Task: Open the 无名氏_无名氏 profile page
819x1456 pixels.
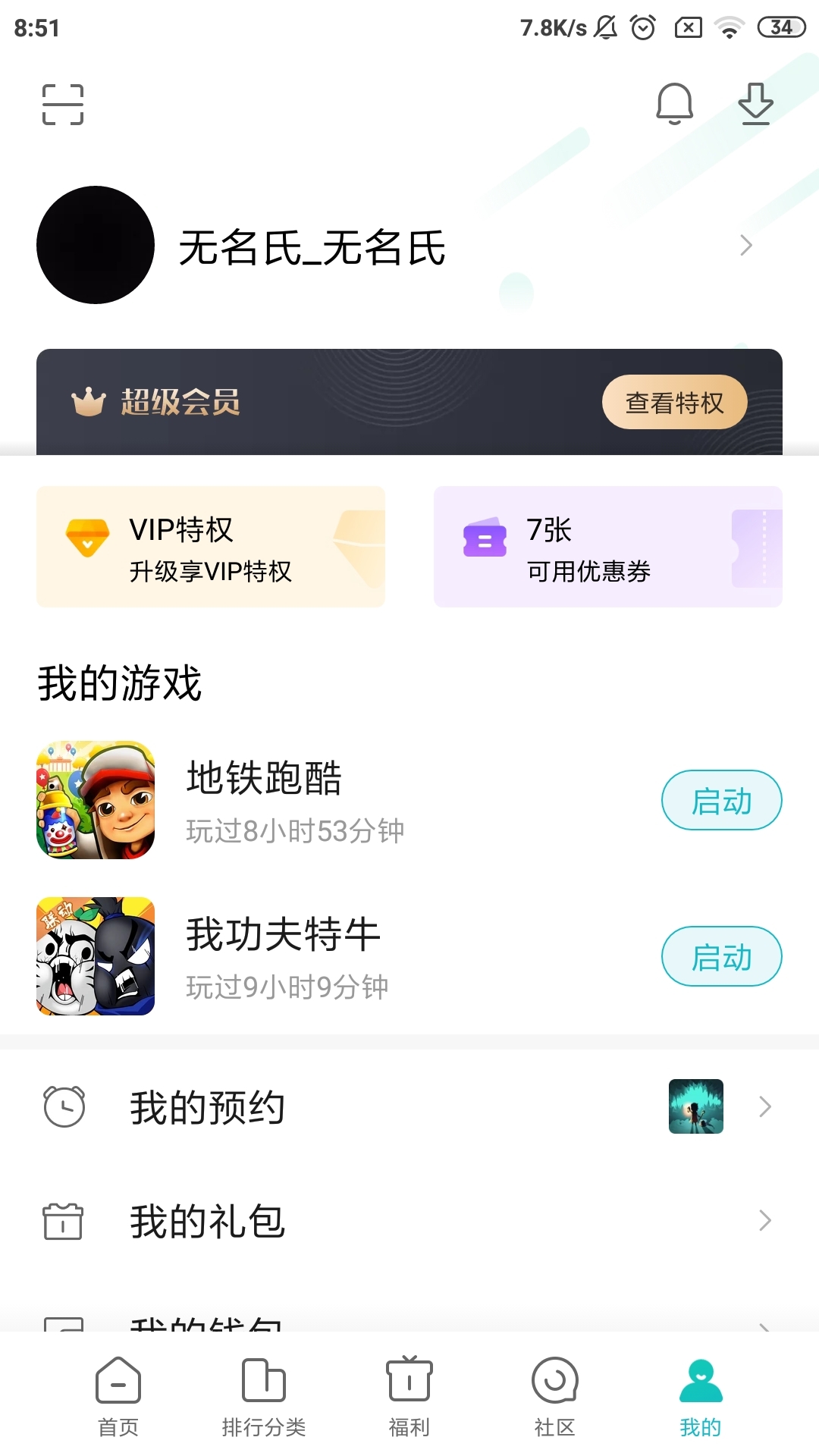Action: (x=394, y=246)
